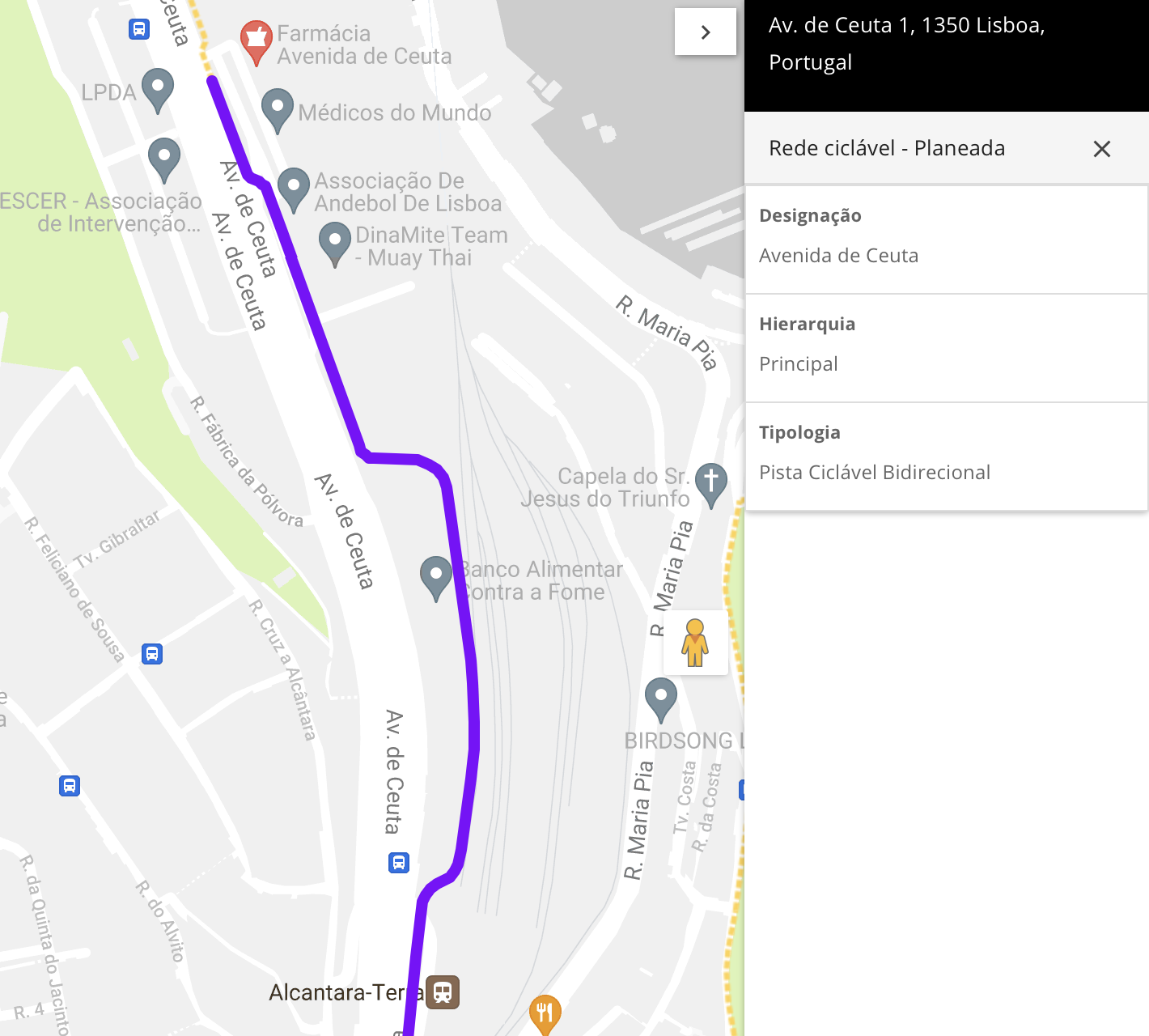
Task: Tap Banco Alimentar Contra a Fome pin
Action: click(436, 575)
